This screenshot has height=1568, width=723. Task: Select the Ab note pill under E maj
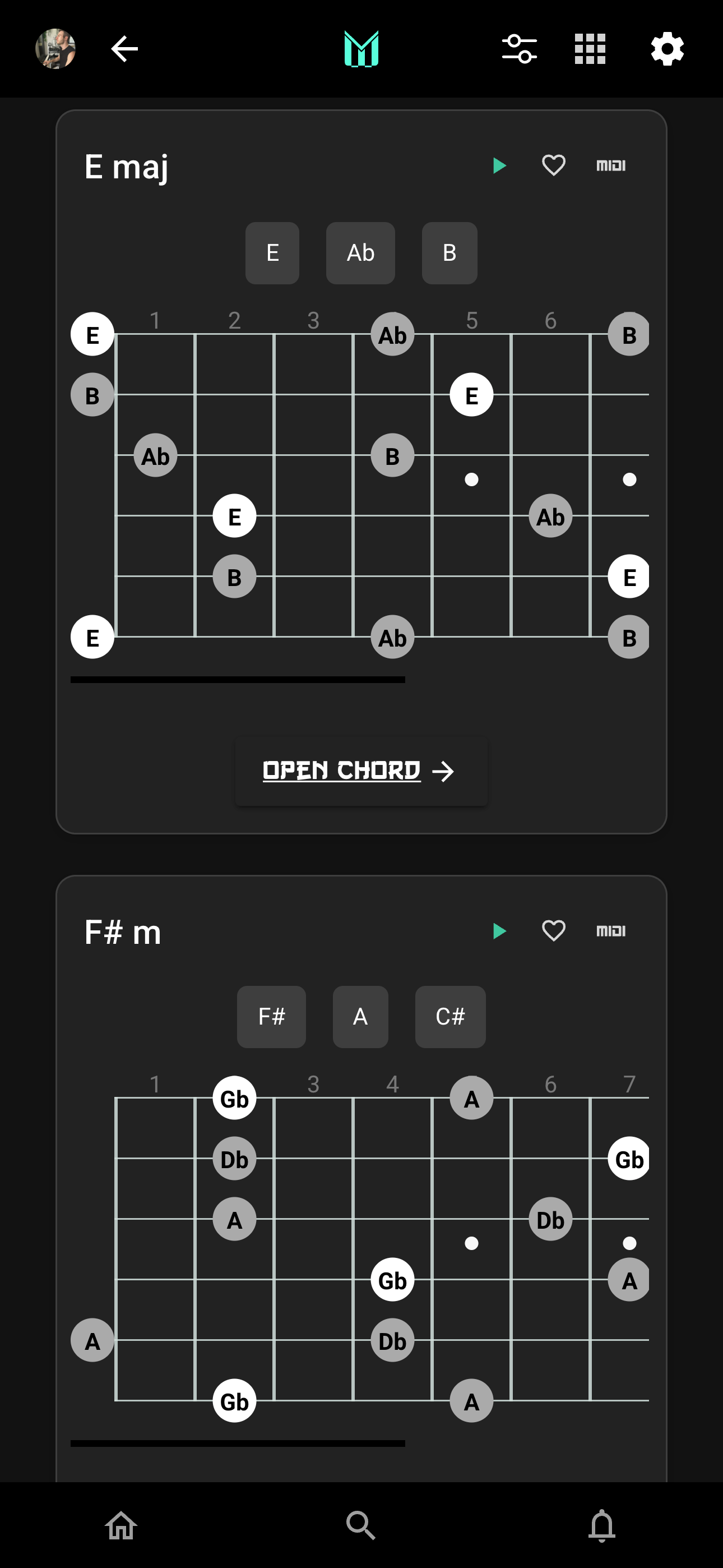click(x=360, y=252)
